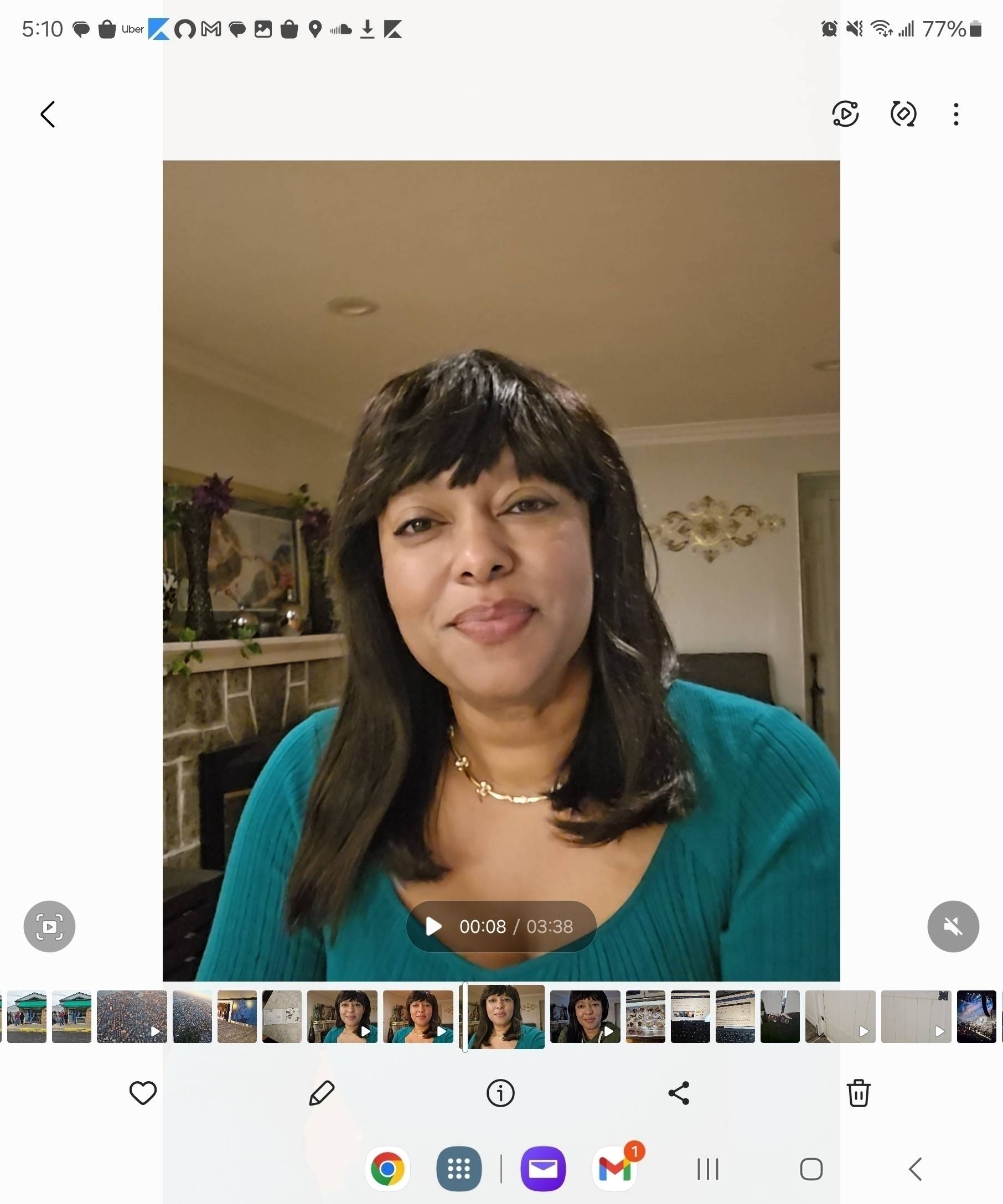Launch the purple email app
Image resolution: width=1003 pixels, height=1204 pixels.
coord(542,1169)
